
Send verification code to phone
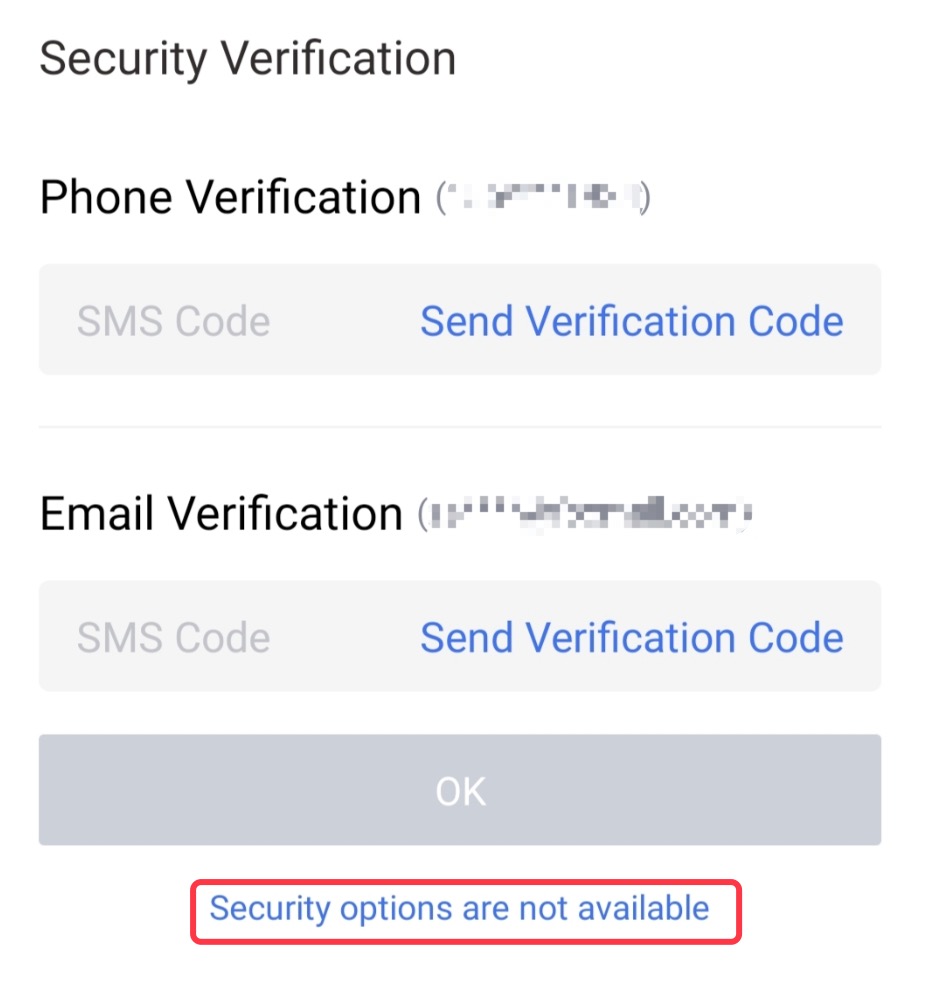click(x=631, y=321)
